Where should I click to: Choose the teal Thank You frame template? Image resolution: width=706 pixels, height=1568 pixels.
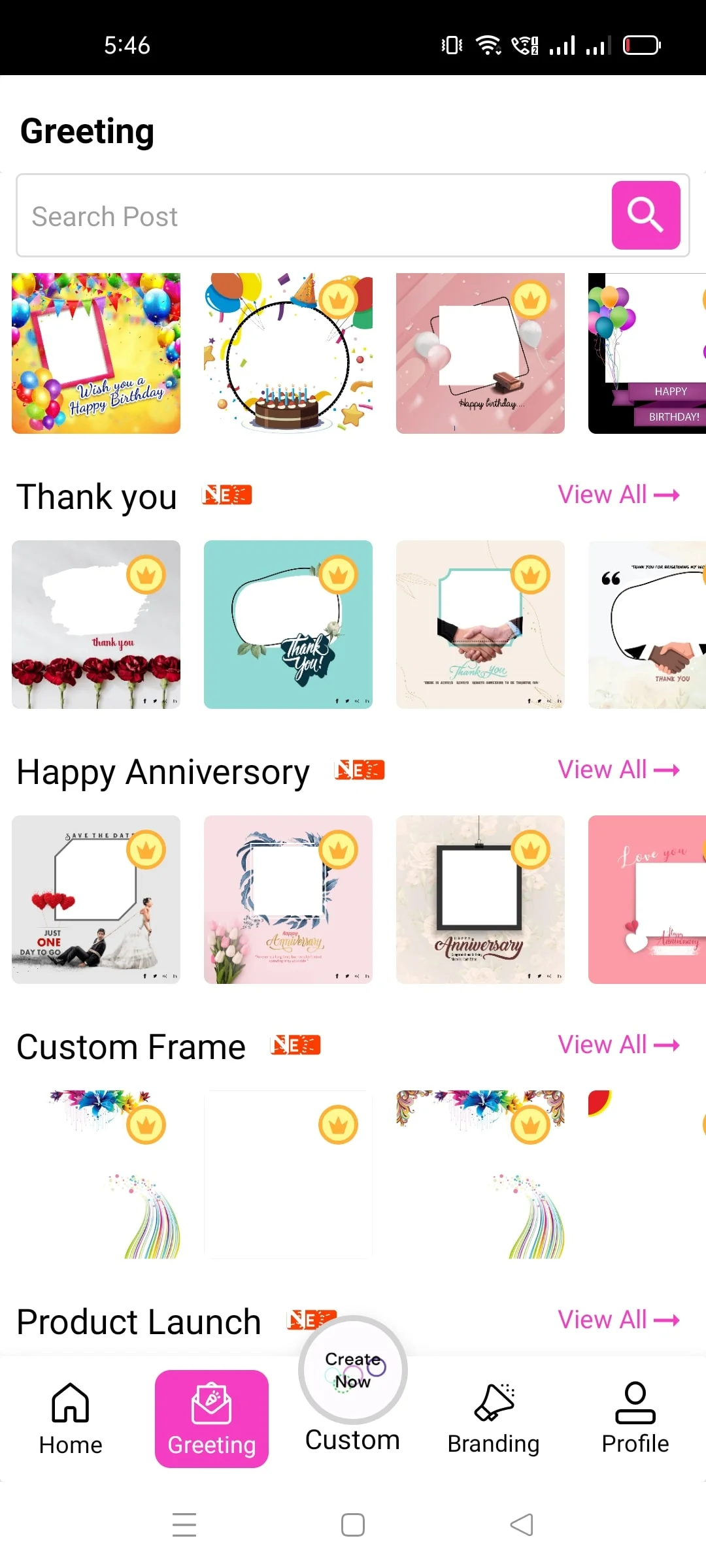[288, 625]
